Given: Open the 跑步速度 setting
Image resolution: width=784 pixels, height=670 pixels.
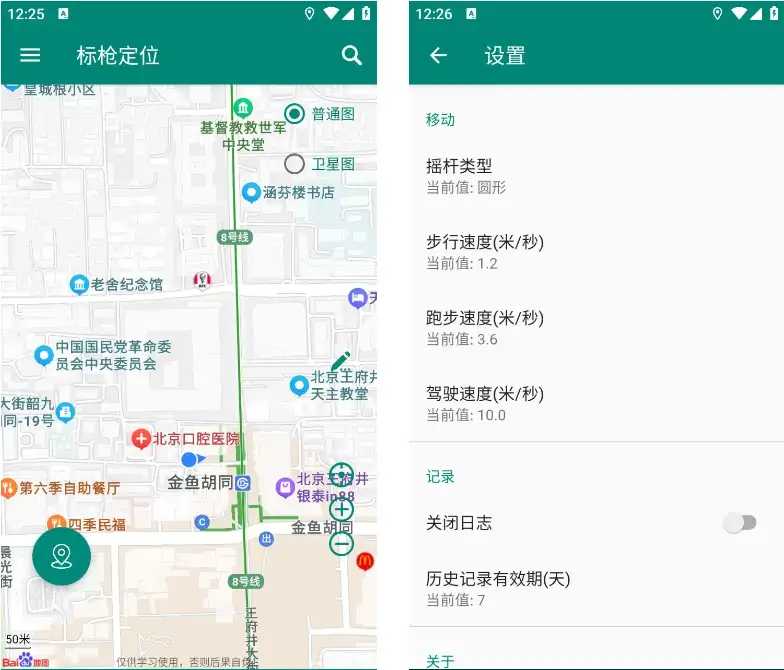Looking at the screenshot, I should click(x=596, y=328).
